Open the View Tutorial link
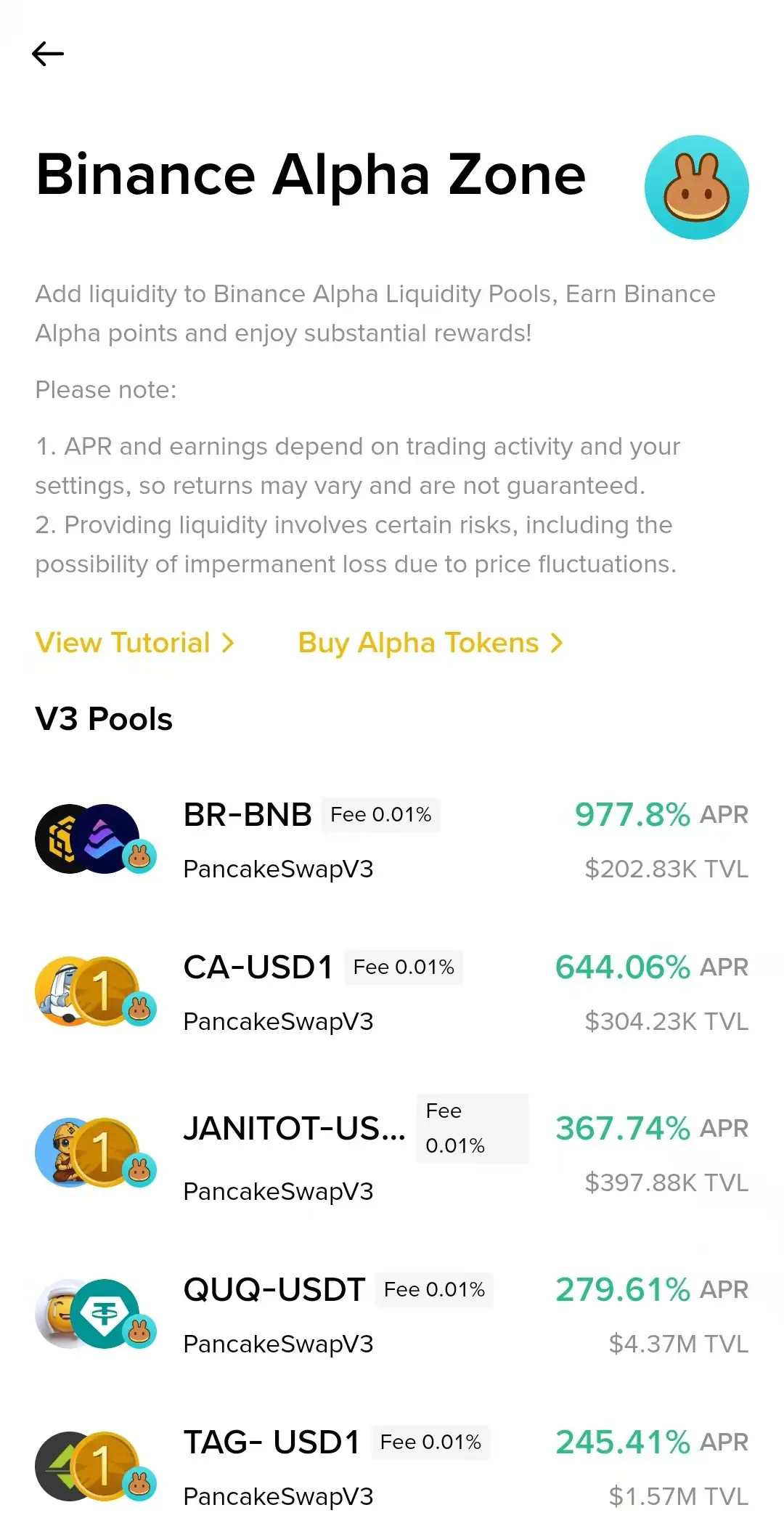The height and width of the screenshot is (1534, 784). tap(122, 642)
